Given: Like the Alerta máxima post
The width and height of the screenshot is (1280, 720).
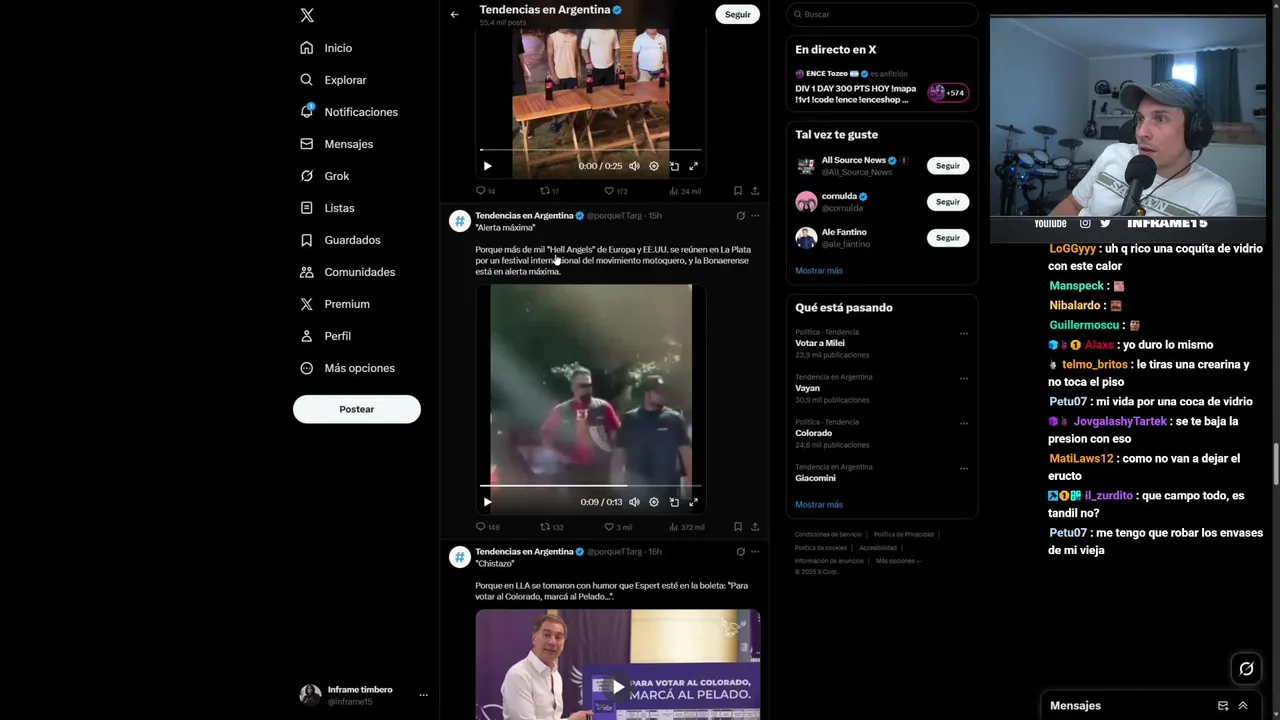Looking at the screenshot, I should 609,527.
